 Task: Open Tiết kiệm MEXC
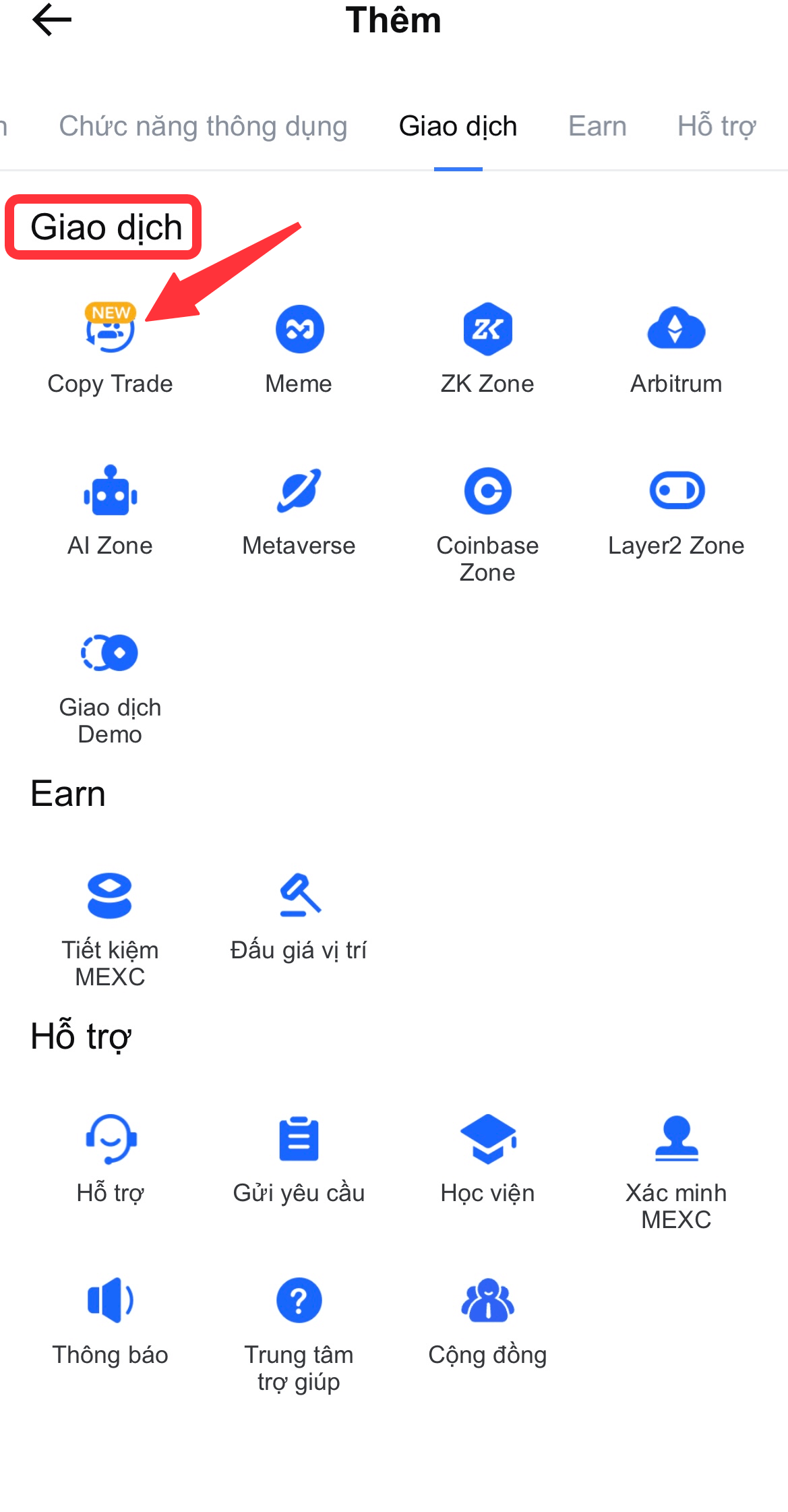110,897
